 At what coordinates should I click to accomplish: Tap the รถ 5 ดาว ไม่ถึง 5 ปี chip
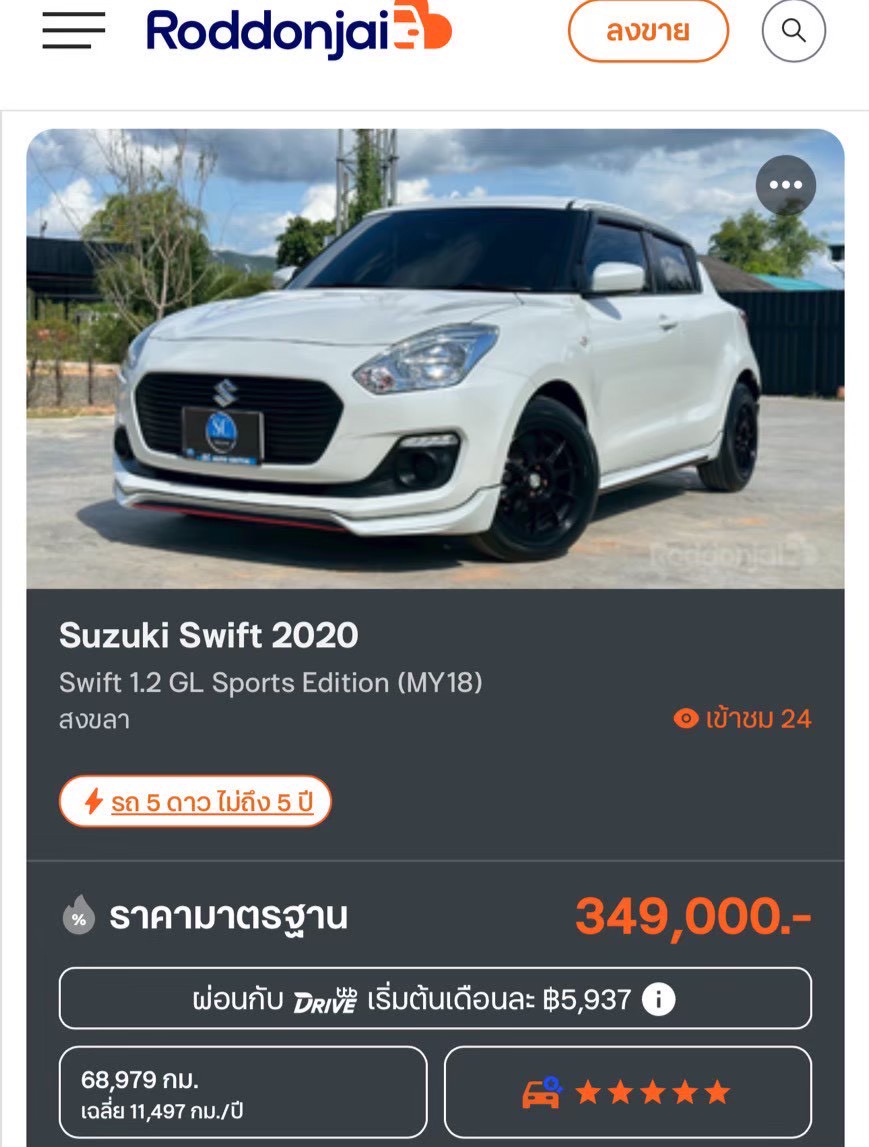click(x=195, y=801)
